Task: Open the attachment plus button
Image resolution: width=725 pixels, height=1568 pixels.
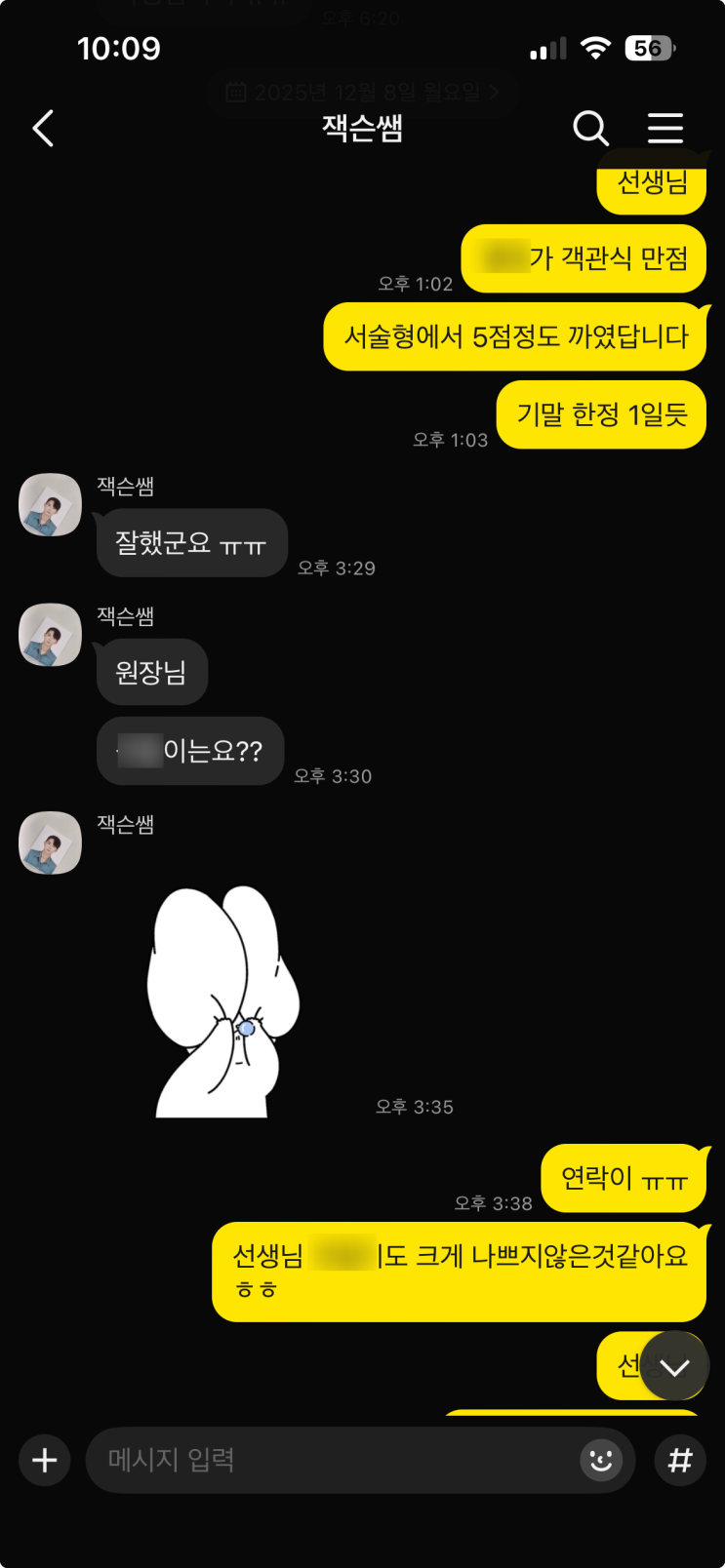Action: pyautogui.click(x=45, y=1460)
